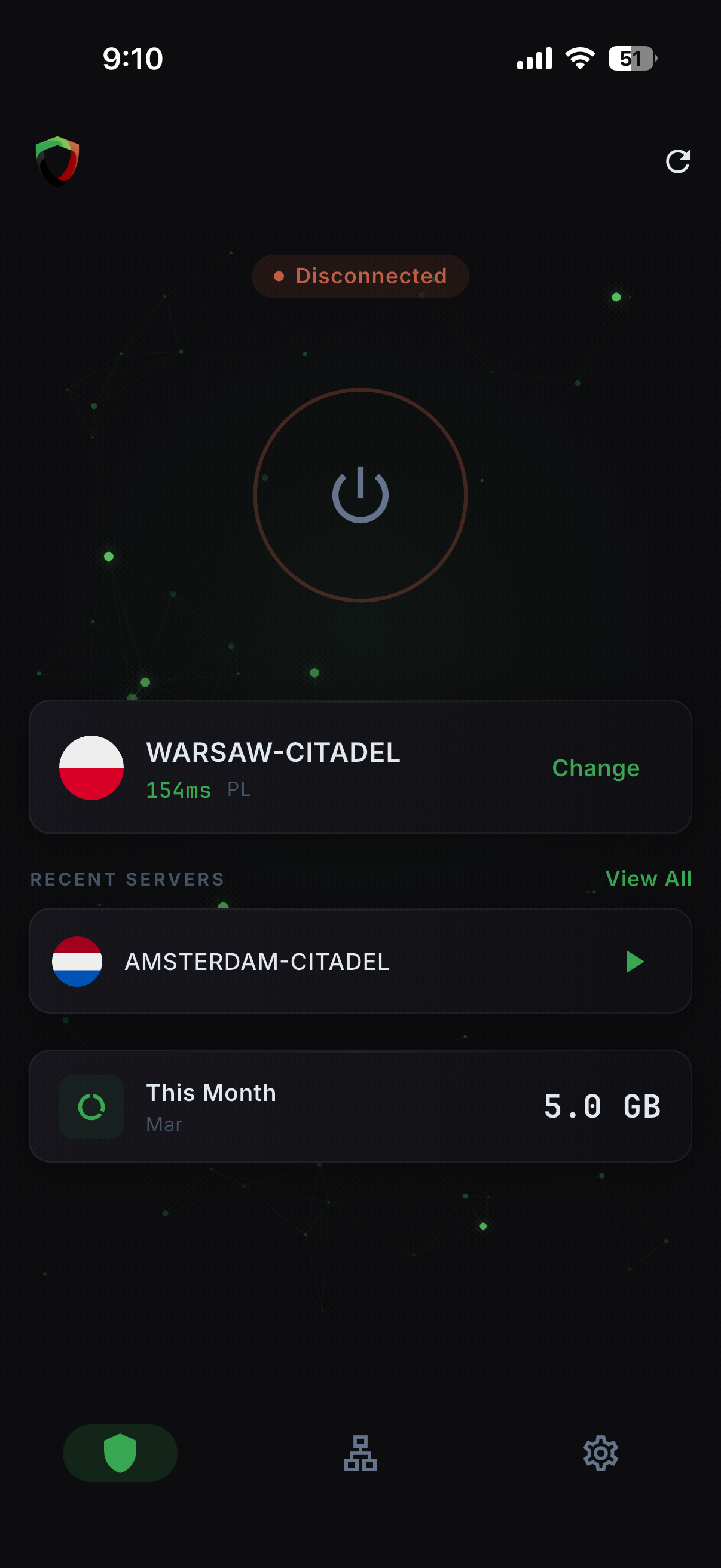Tap the app shield logo
The image size is (721, 1568).
coord(58,160)
